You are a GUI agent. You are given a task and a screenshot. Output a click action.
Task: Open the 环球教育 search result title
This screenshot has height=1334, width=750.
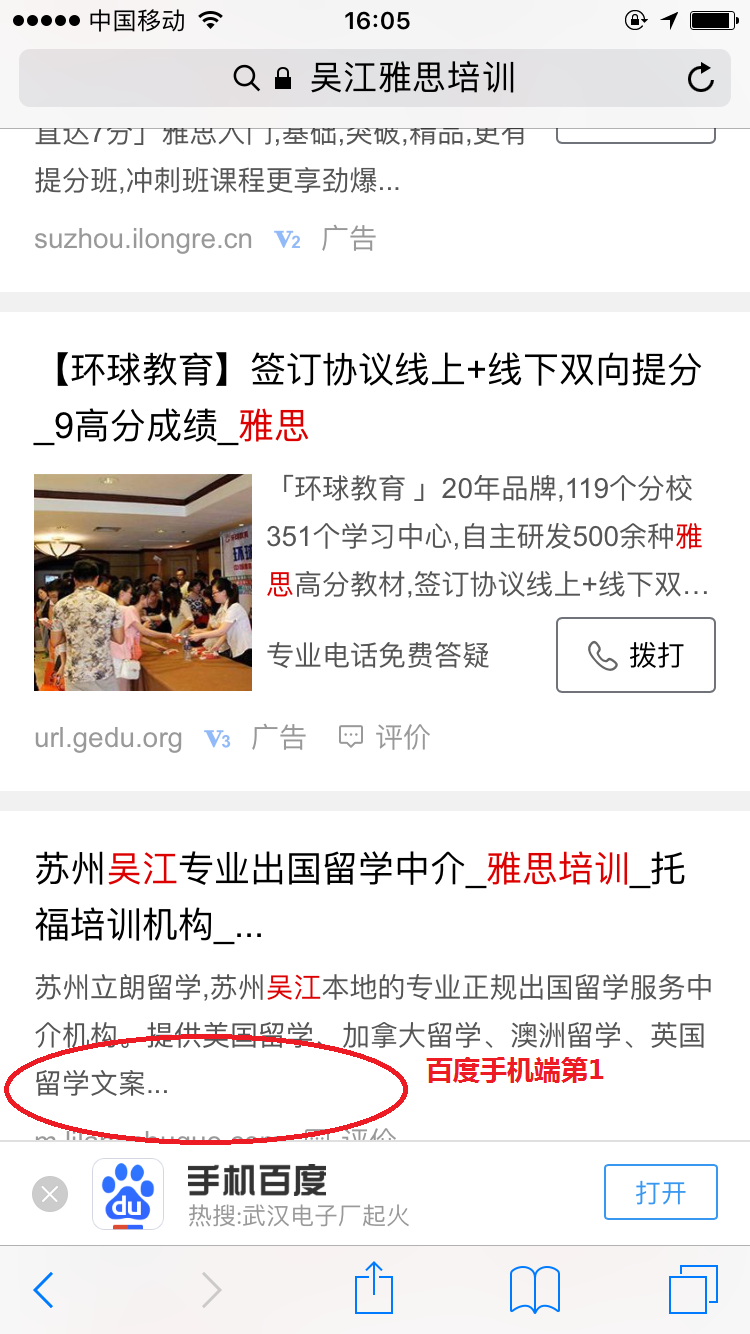368,397
